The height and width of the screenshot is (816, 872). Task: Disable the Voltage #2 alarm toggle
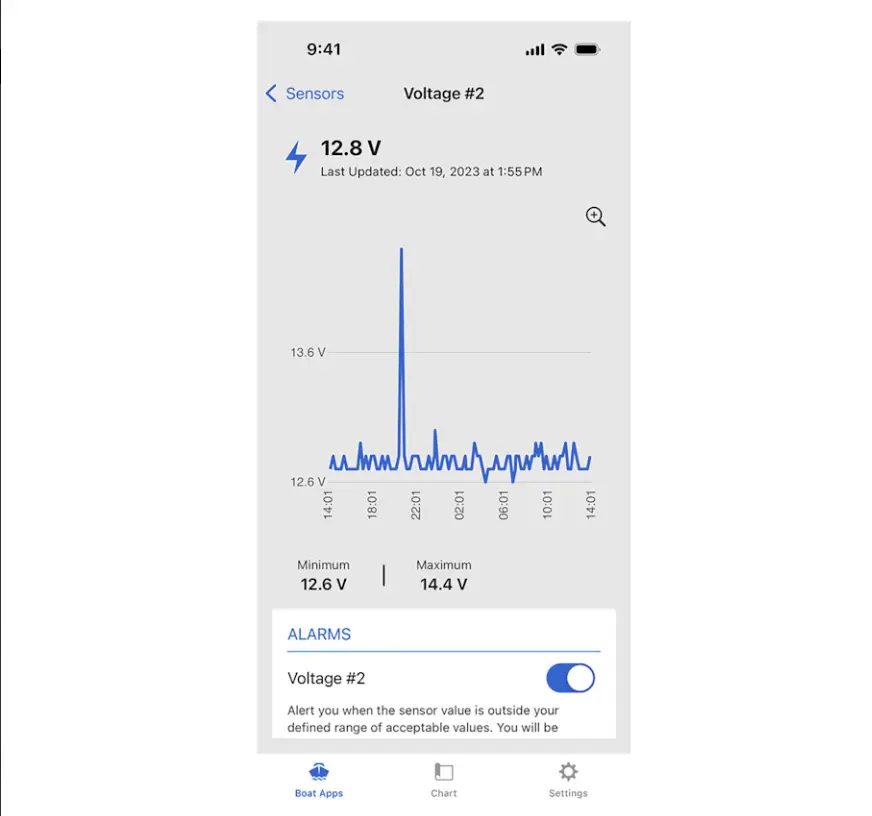point(570,678)
